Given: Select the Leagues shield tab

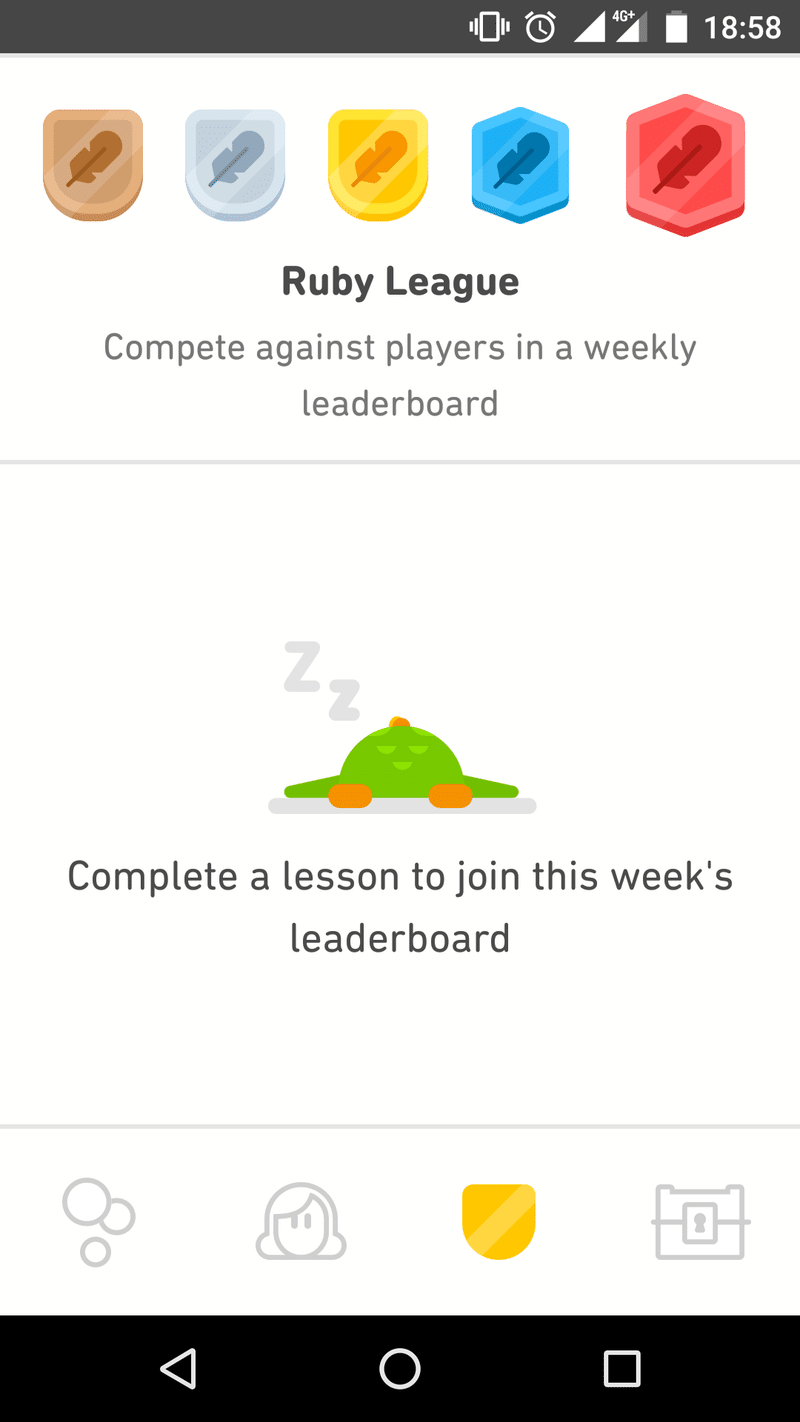Looking at the screenshot, I should click(499, 1222).
